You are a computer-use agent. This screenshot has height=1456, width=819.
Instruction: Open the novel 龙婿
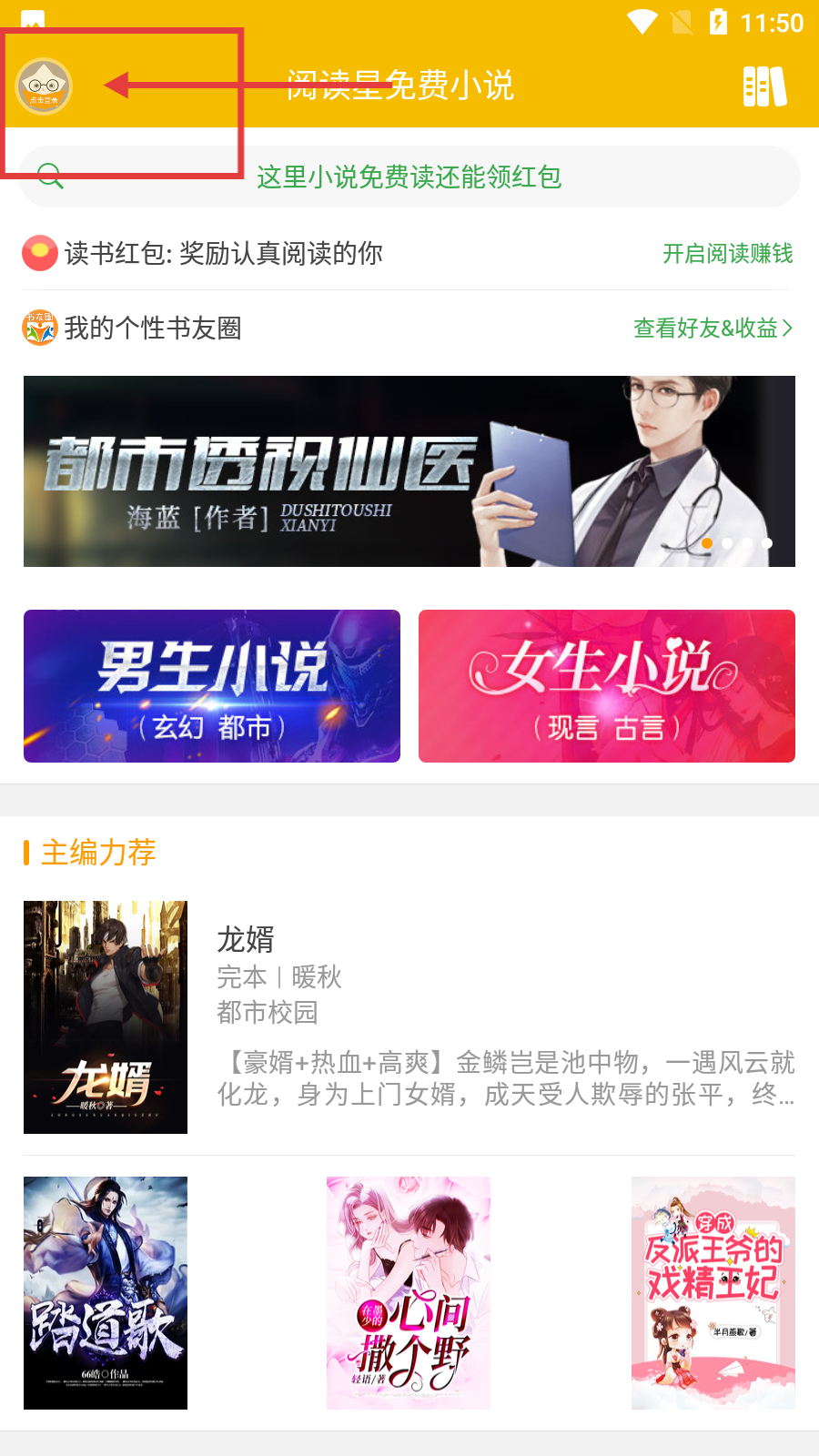coord(409,1017)
